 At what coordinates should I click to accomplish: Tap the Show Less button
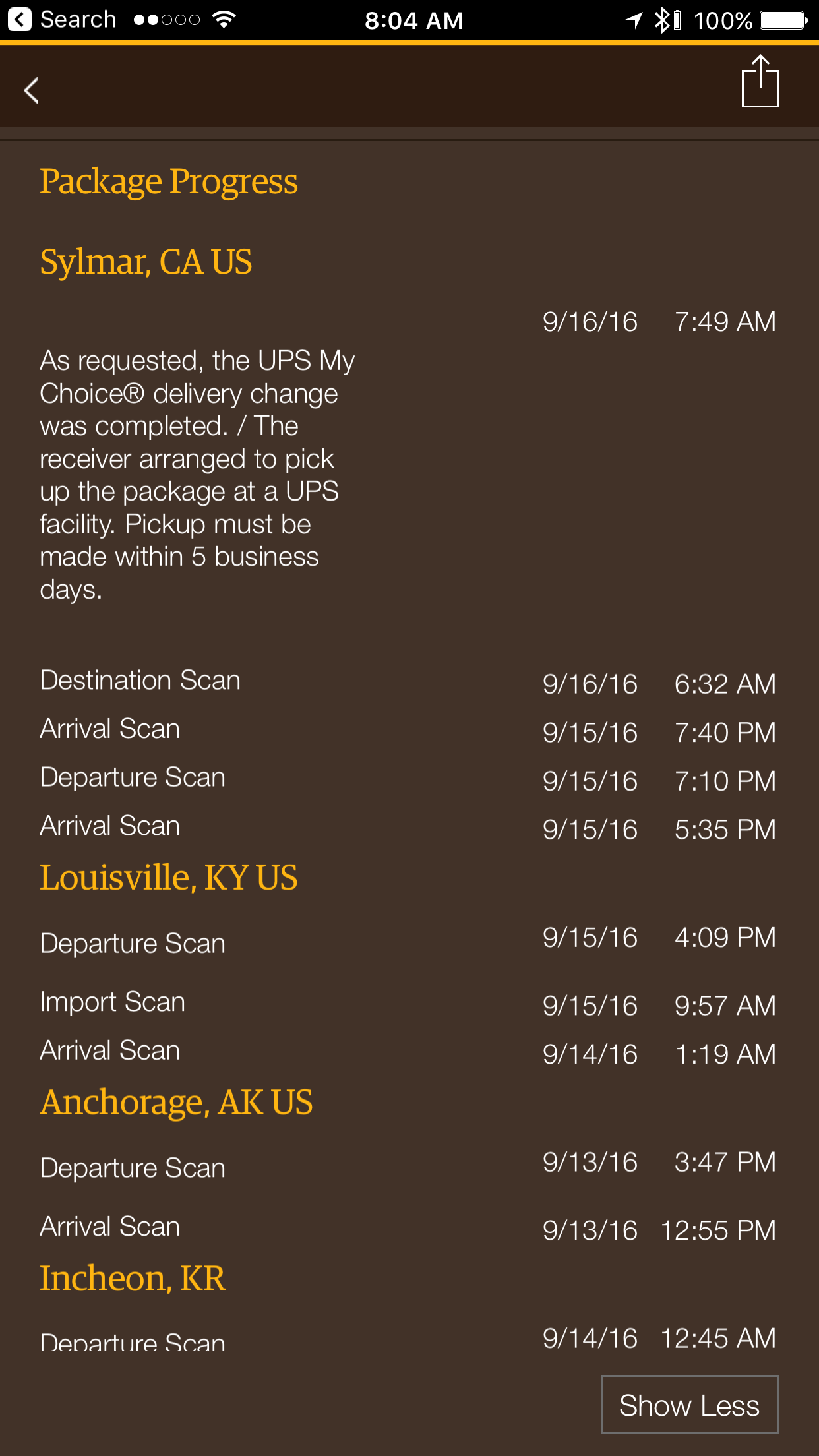tap(690, 1405)
